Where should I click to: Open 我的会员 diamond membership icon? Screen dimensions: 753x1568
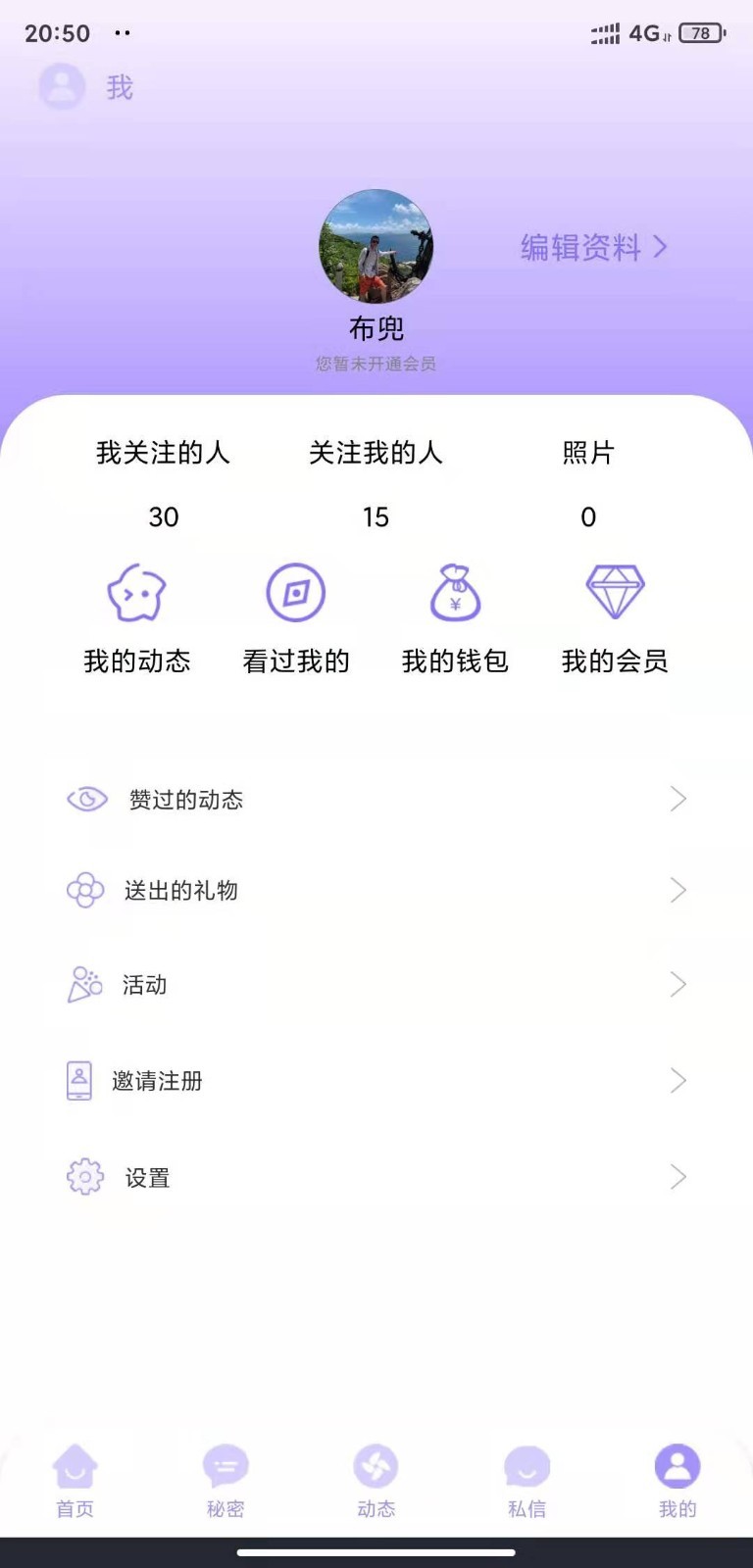coord(615,591)
